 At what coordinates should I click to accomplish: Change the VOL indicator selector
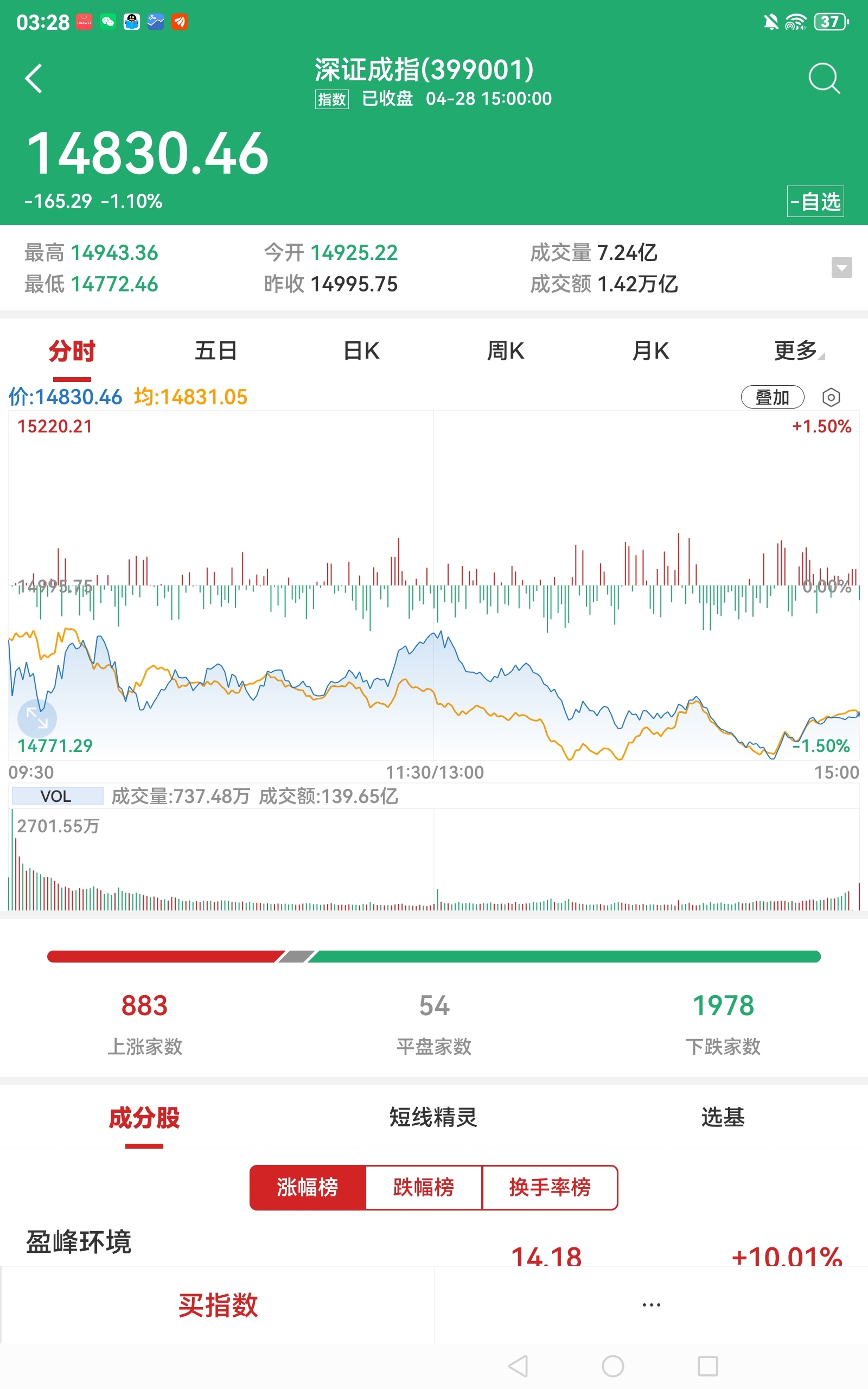coord(58,796)
